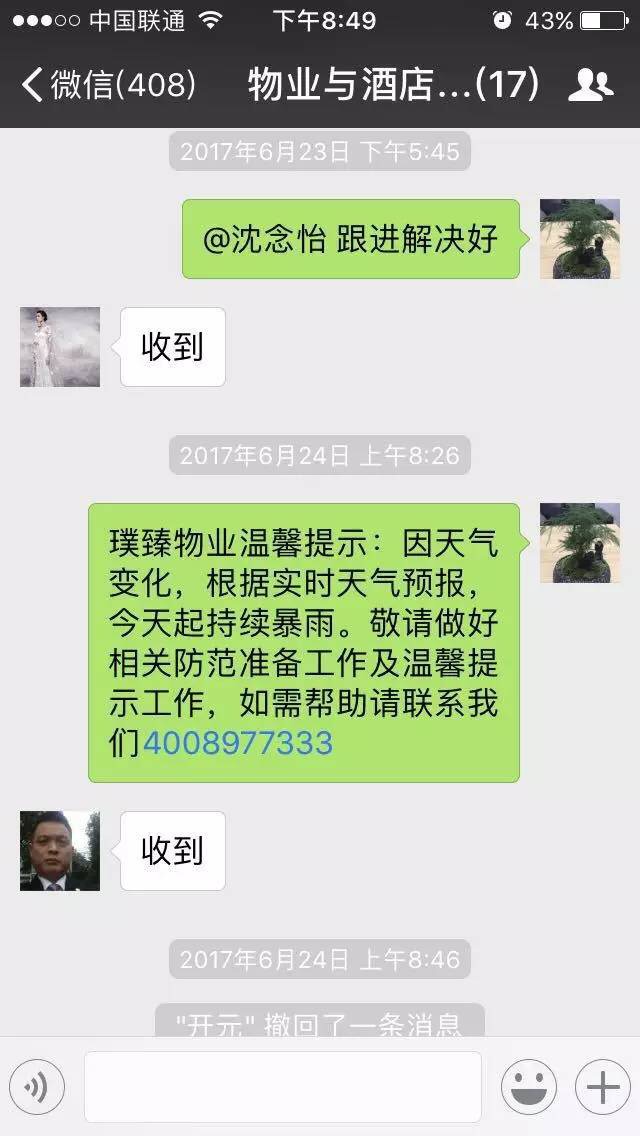Open the emoji sticker panel
Viewport: 640px width, 1136px height.
coord(529,1087)
